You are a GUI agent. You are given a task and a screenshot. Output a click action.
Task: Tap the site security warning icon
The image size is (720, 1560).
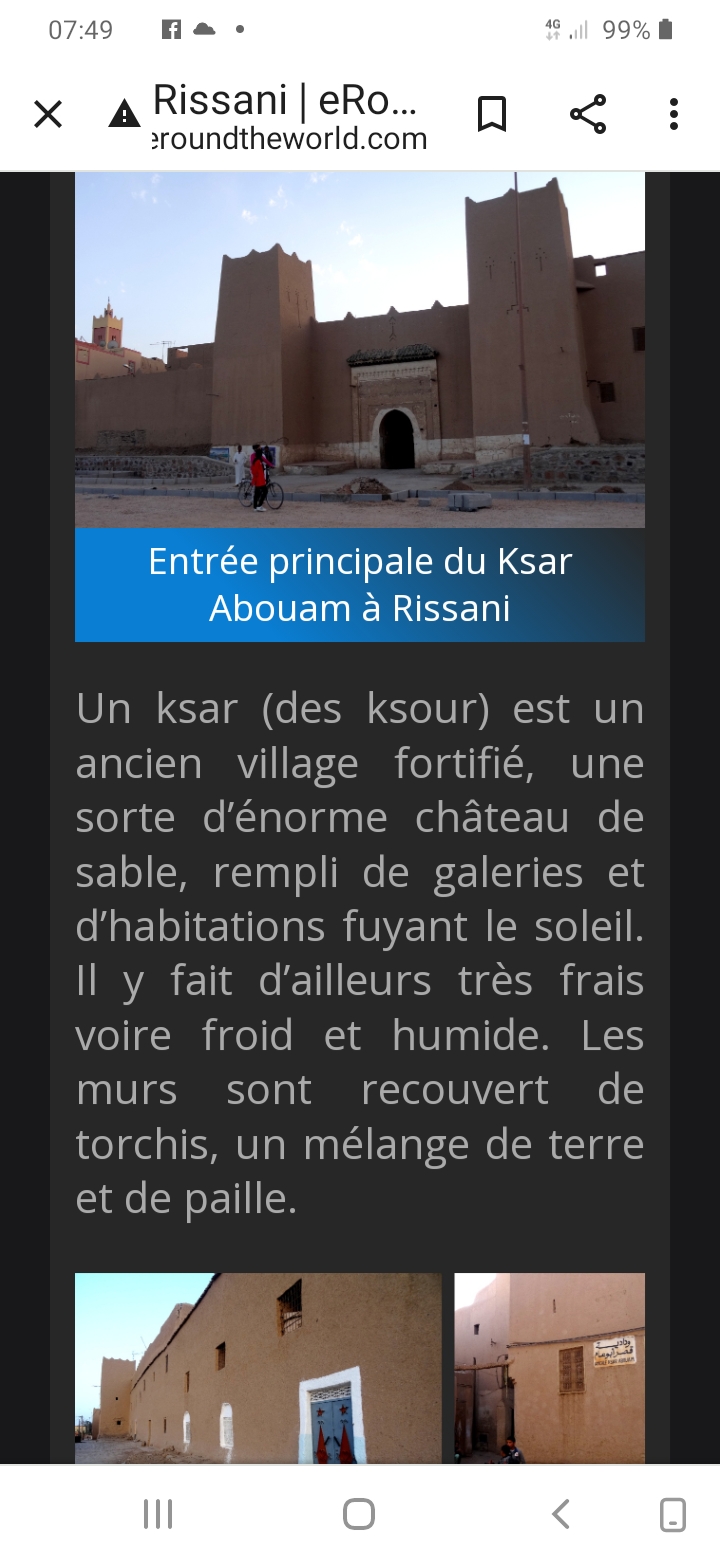click(x=124, y=114)
